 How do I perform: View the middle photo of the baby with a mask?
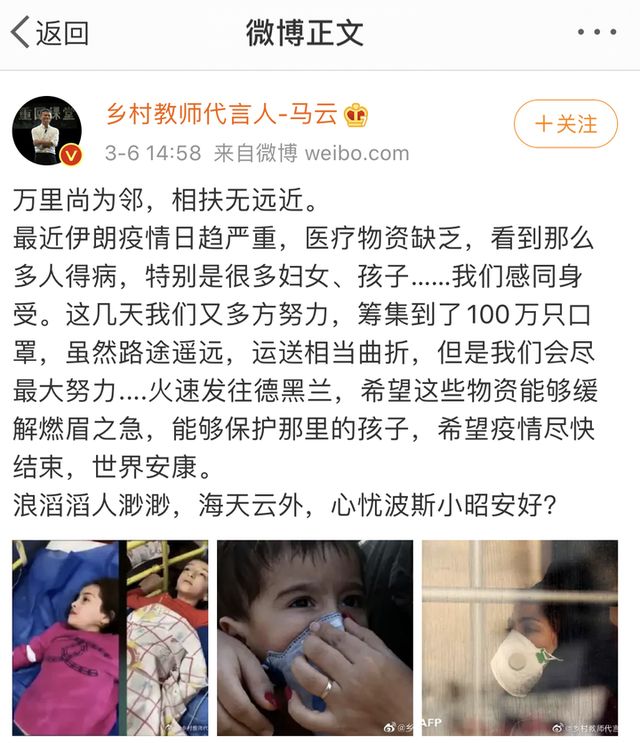tap(315, 637)
